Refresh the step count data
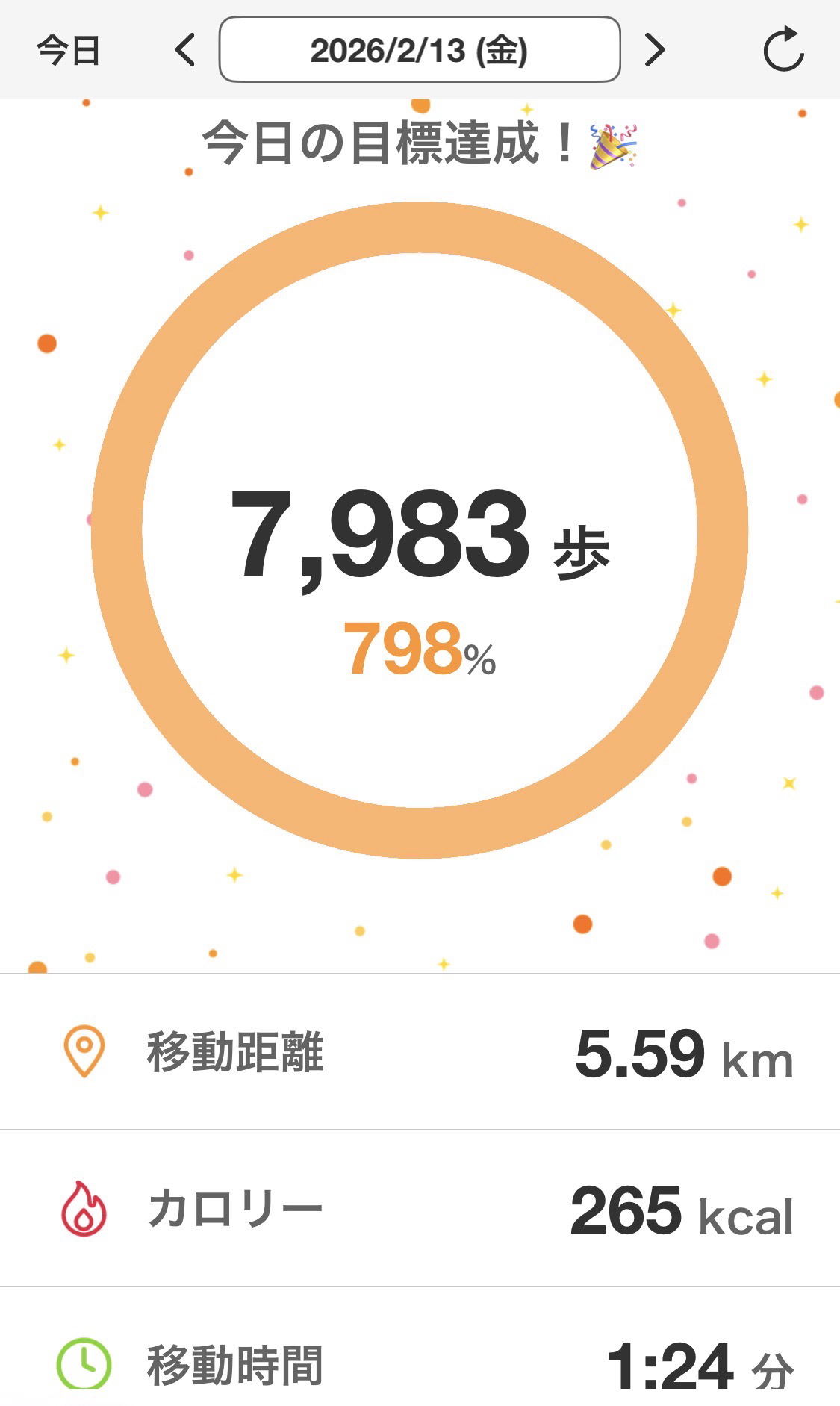 coord(783,50)
